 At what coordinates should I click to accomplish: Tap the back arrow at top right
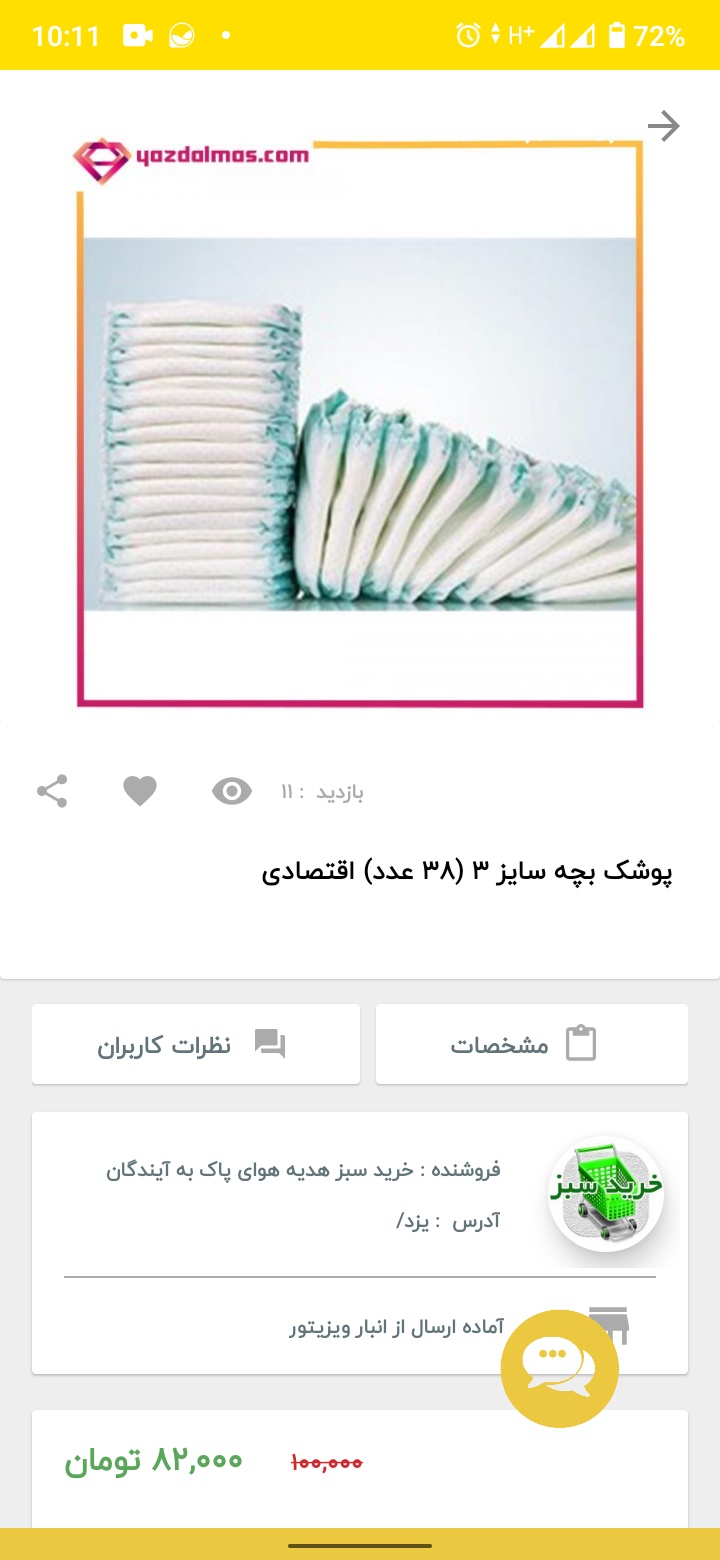pyautogui.click(x=664, y=126)
